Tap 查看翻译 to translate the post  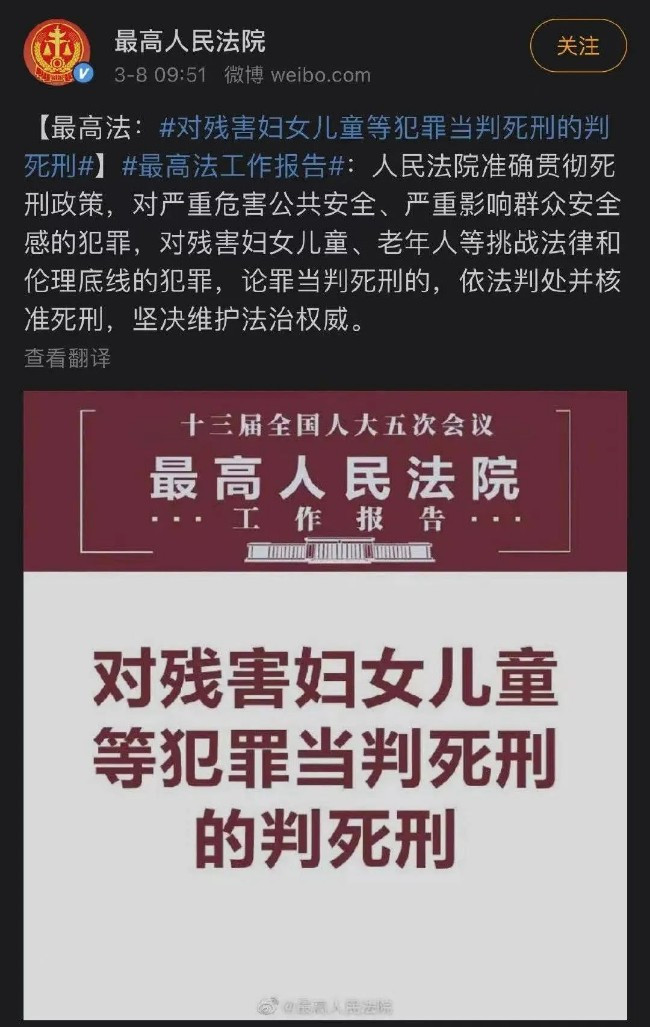(68, 357)
